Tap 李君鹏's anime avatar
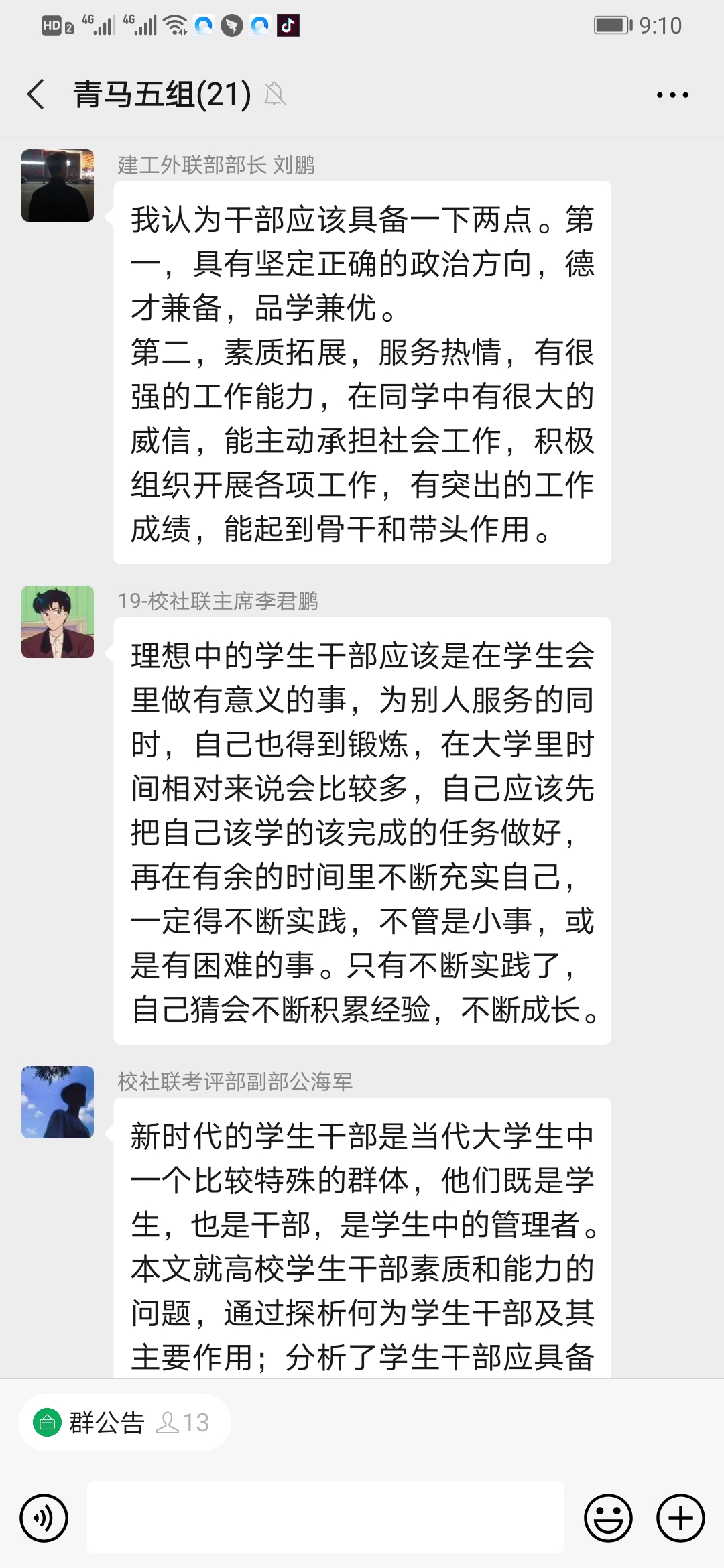The image size is (724, 1568). [x=58, y=622]
